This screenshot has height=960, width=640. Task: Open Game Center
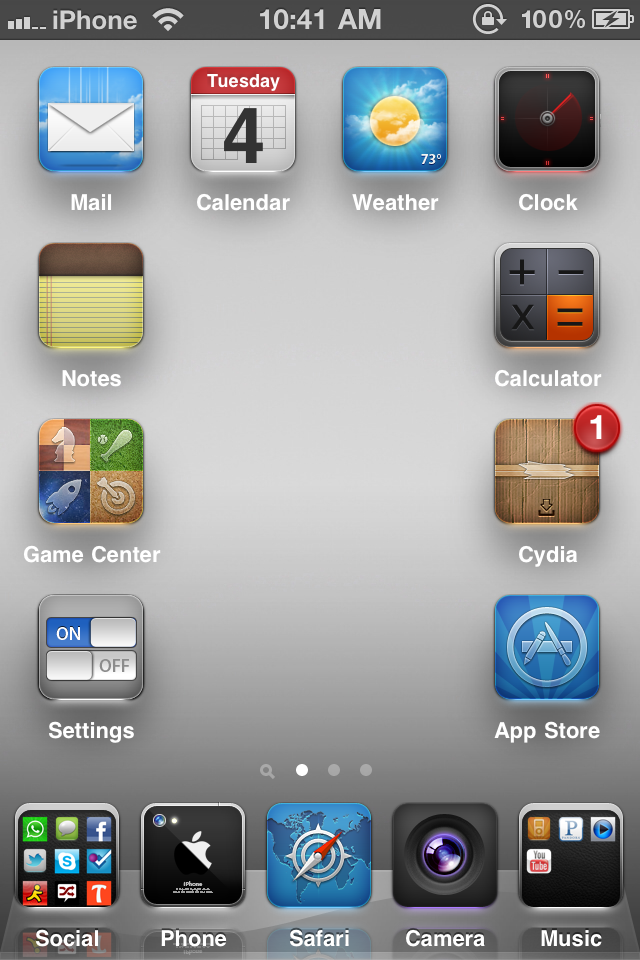[91, 472]
